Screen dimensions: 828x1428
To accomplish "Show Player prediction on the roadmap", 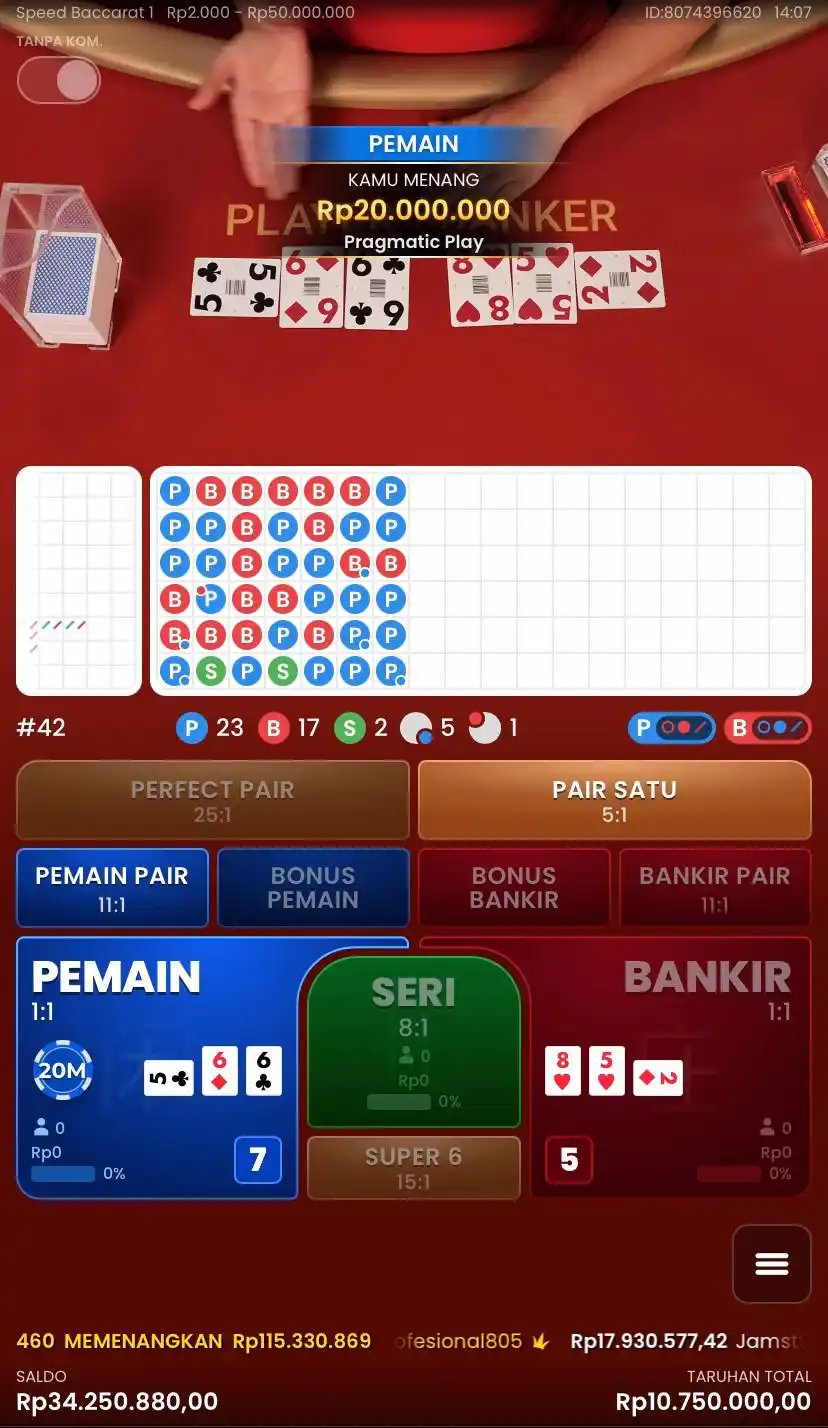I will click(671, 728).
